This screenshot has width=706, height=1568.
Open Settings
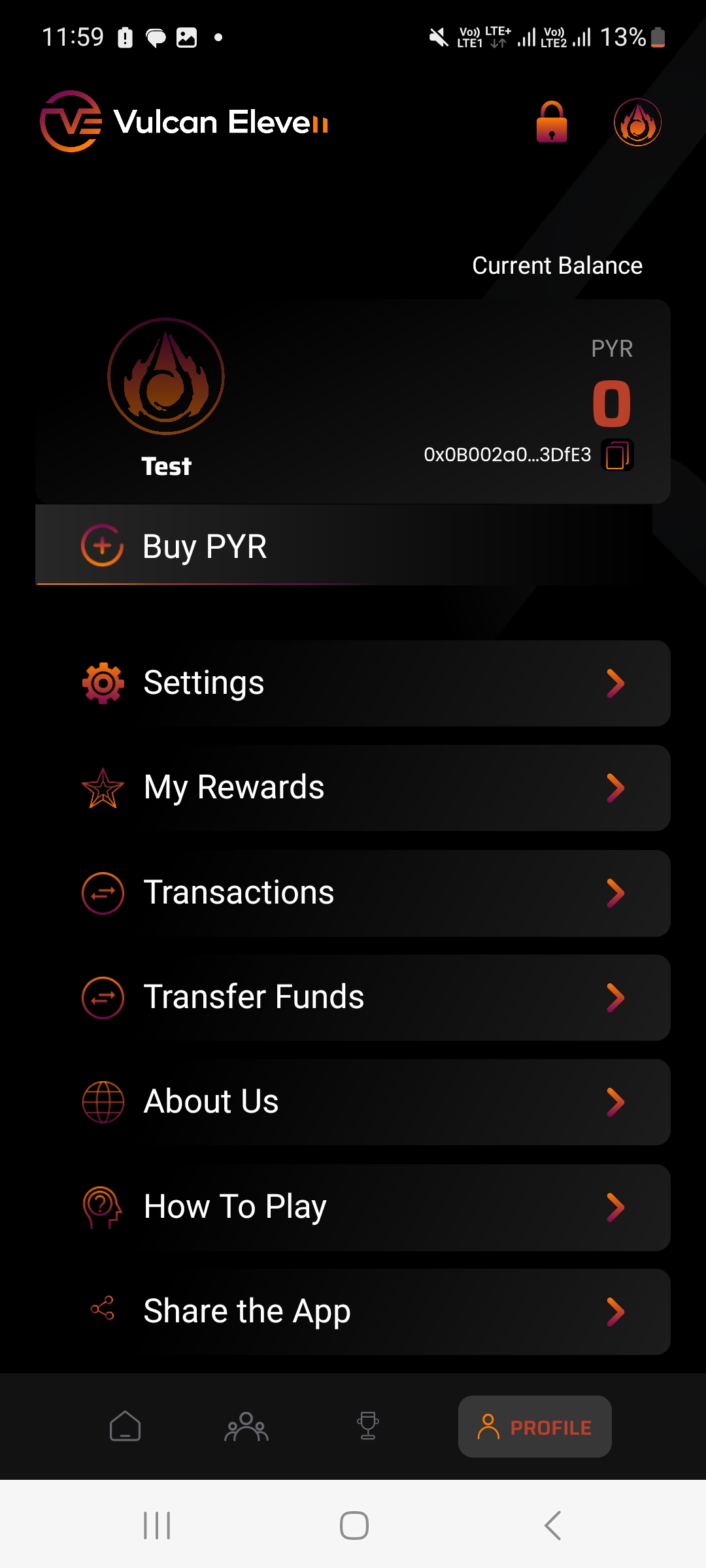(x=353, y=683)
